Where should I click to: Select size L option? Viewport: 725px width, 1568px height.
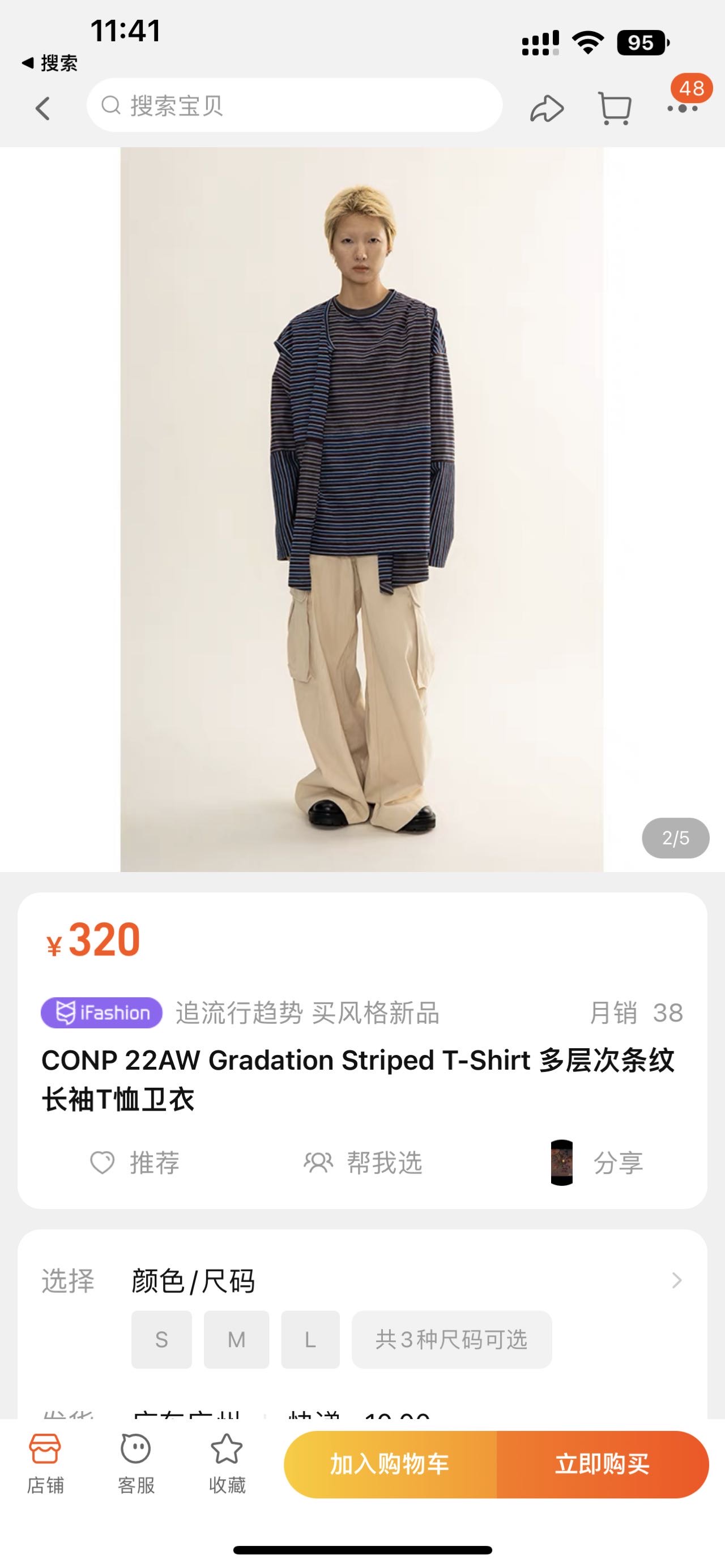click(x=310, y=1340)
